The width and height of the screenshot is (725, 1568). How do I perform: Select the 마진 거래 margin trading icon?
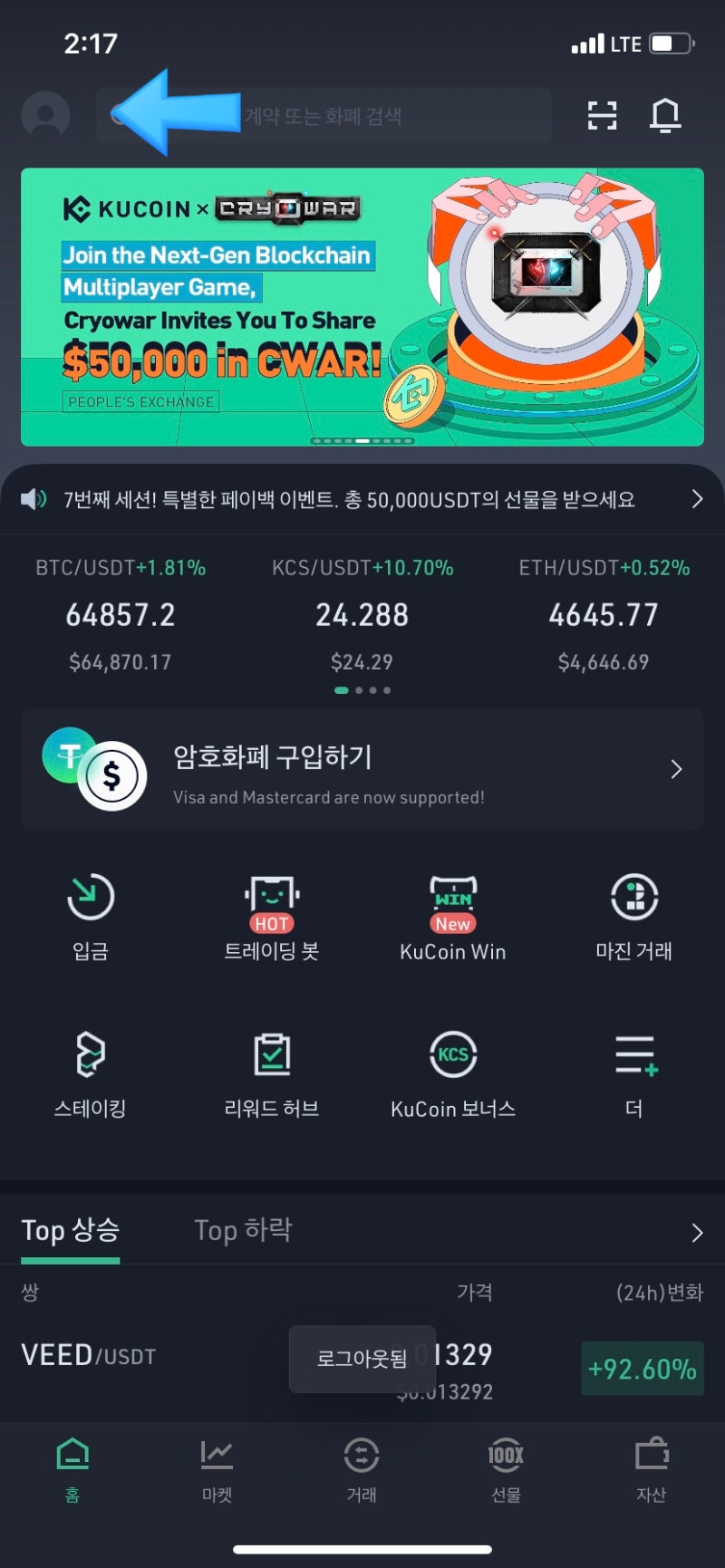coord(634,917)
